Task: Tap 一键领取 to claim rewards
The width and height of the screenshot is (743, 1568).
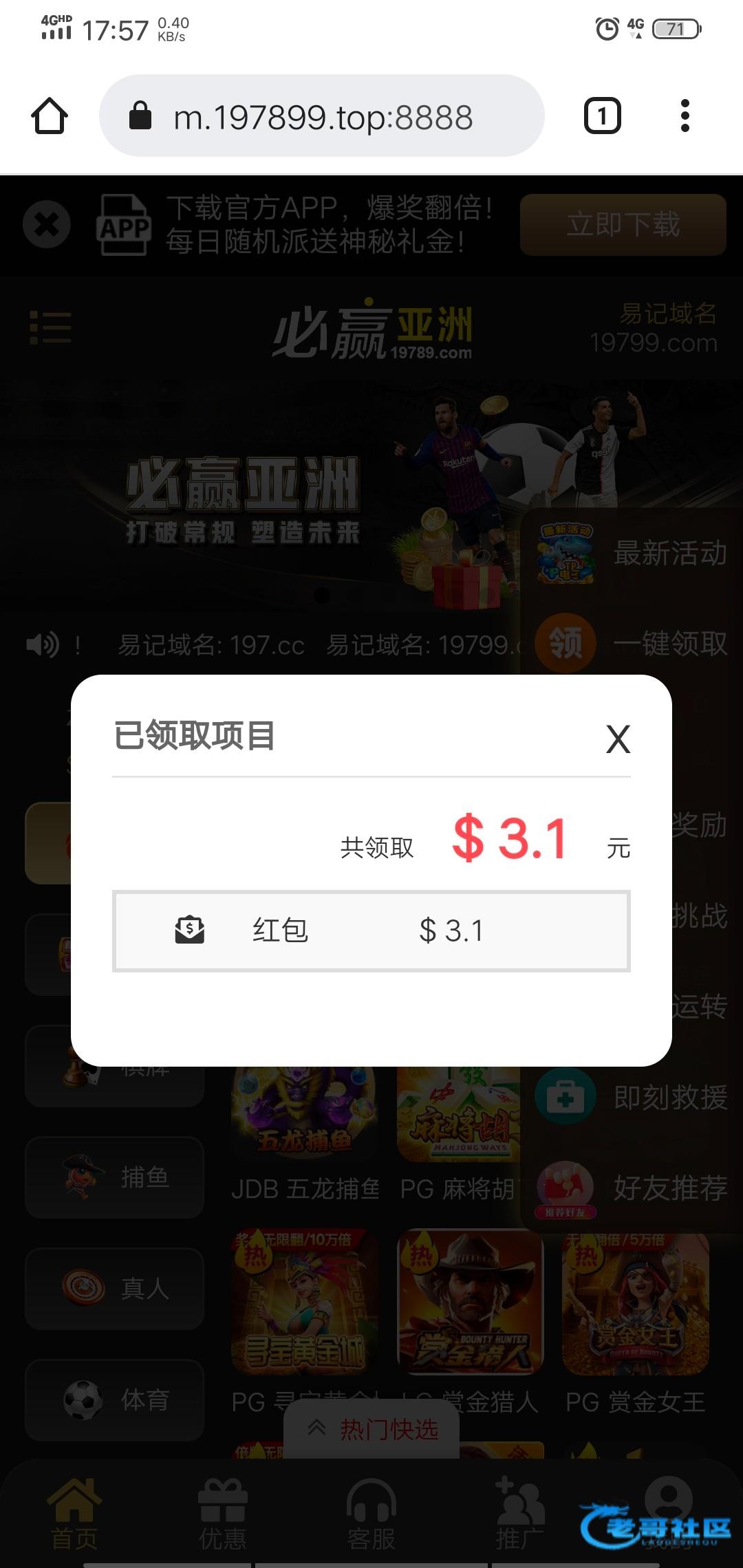Action: point(633,644)
